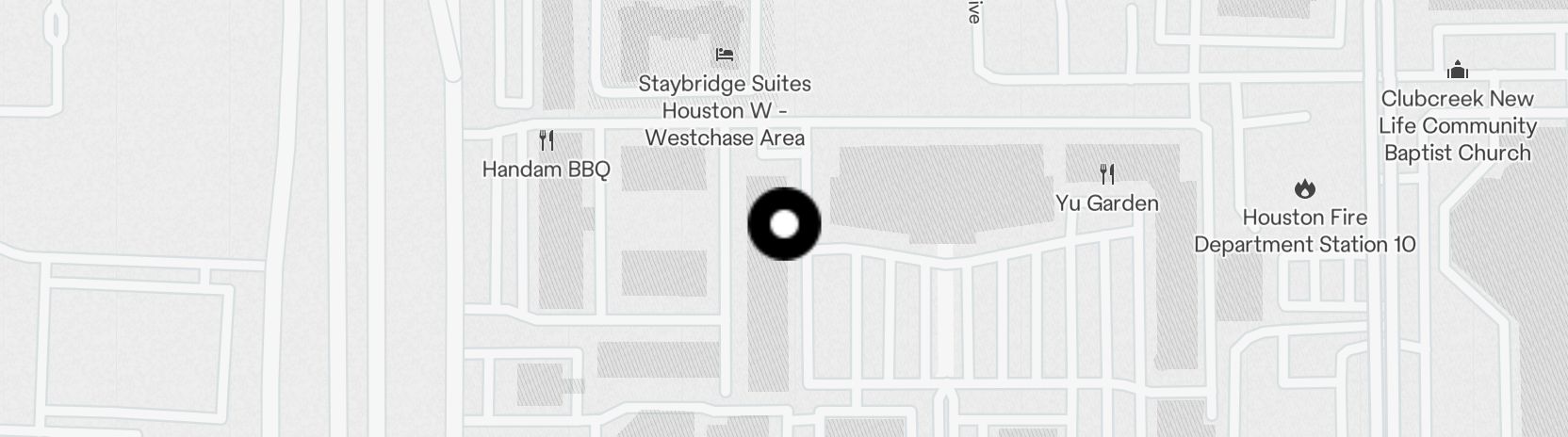Tap the current location pin
The width and height of the screenshot is (1568, 437).
pyautogui.click(x=784, y=224)
